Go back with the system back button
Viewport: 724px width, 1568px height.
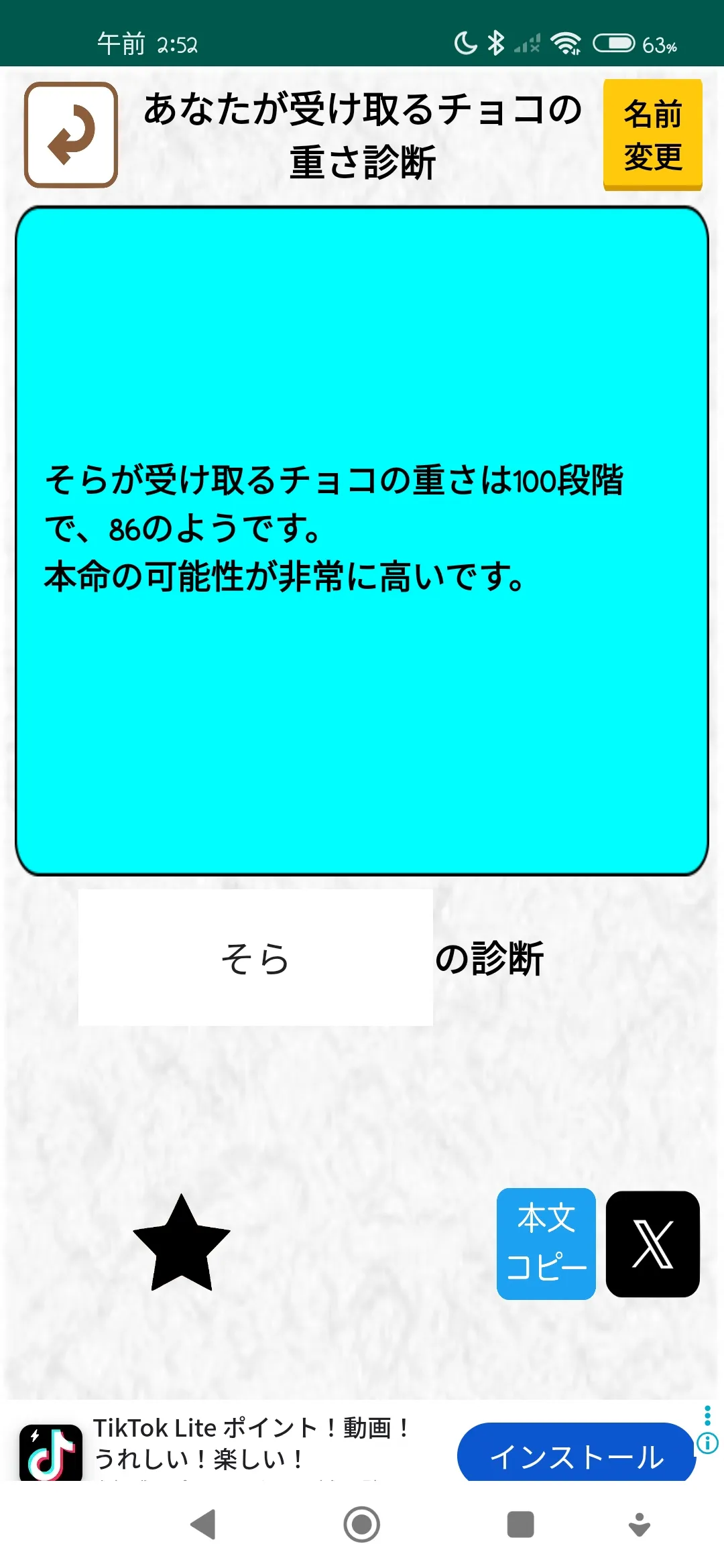(203, 1524)
